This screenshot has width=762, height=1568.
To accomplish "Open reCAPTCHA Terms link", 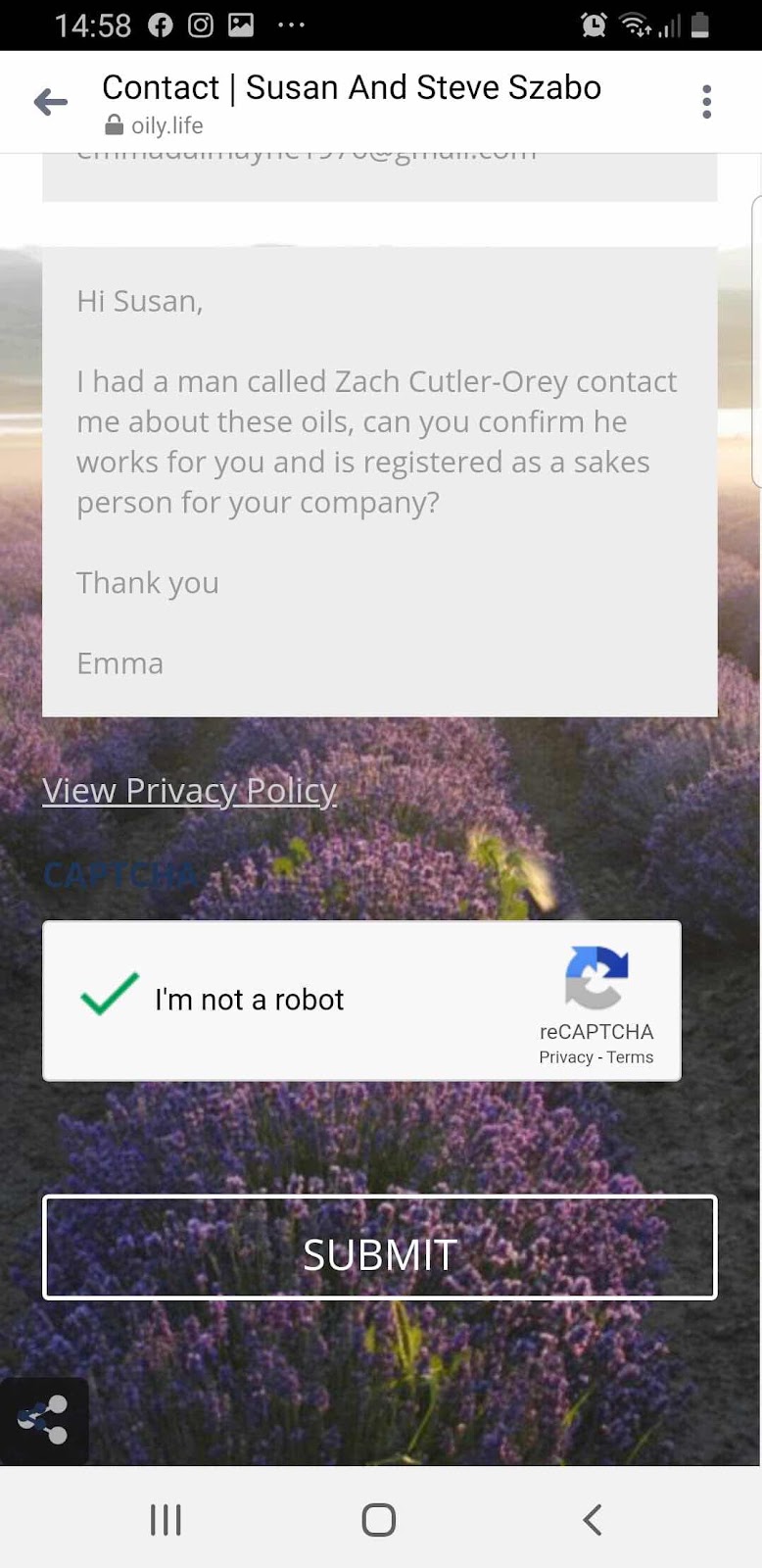I will pos(630,1057).
